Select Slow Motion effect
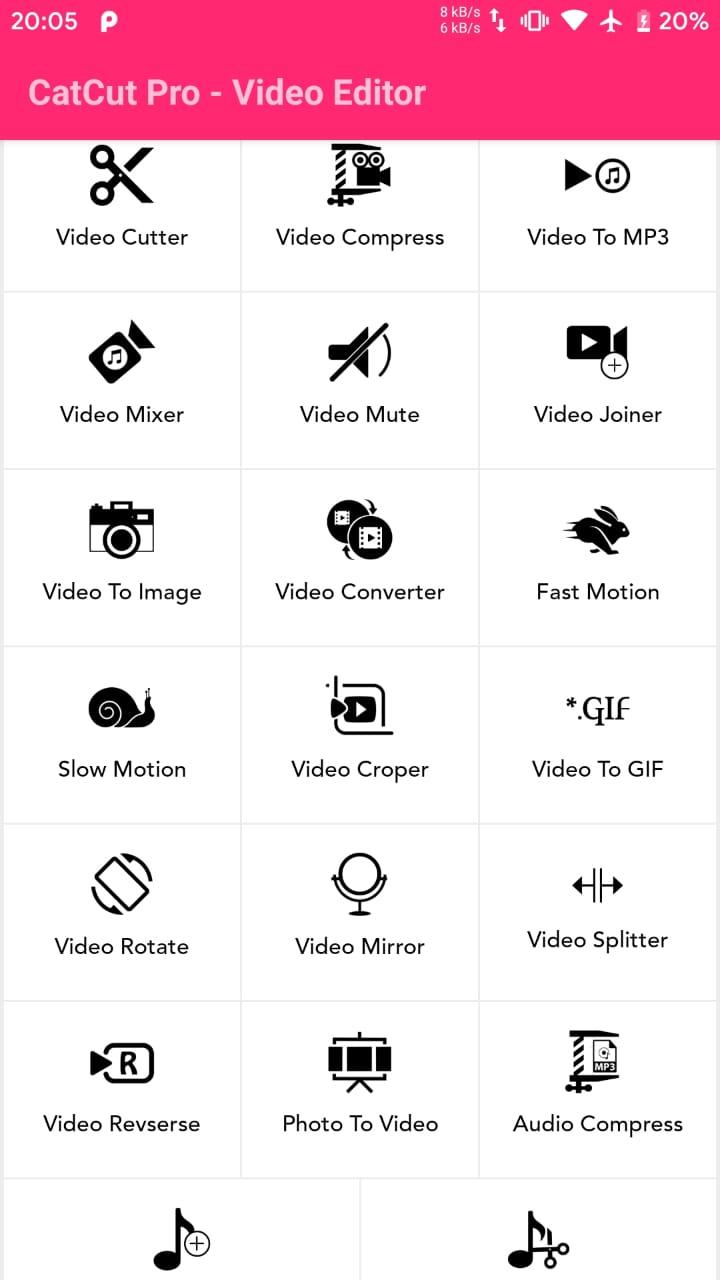The height and width of the screenshot is (1280, 720). pos(121,733)
